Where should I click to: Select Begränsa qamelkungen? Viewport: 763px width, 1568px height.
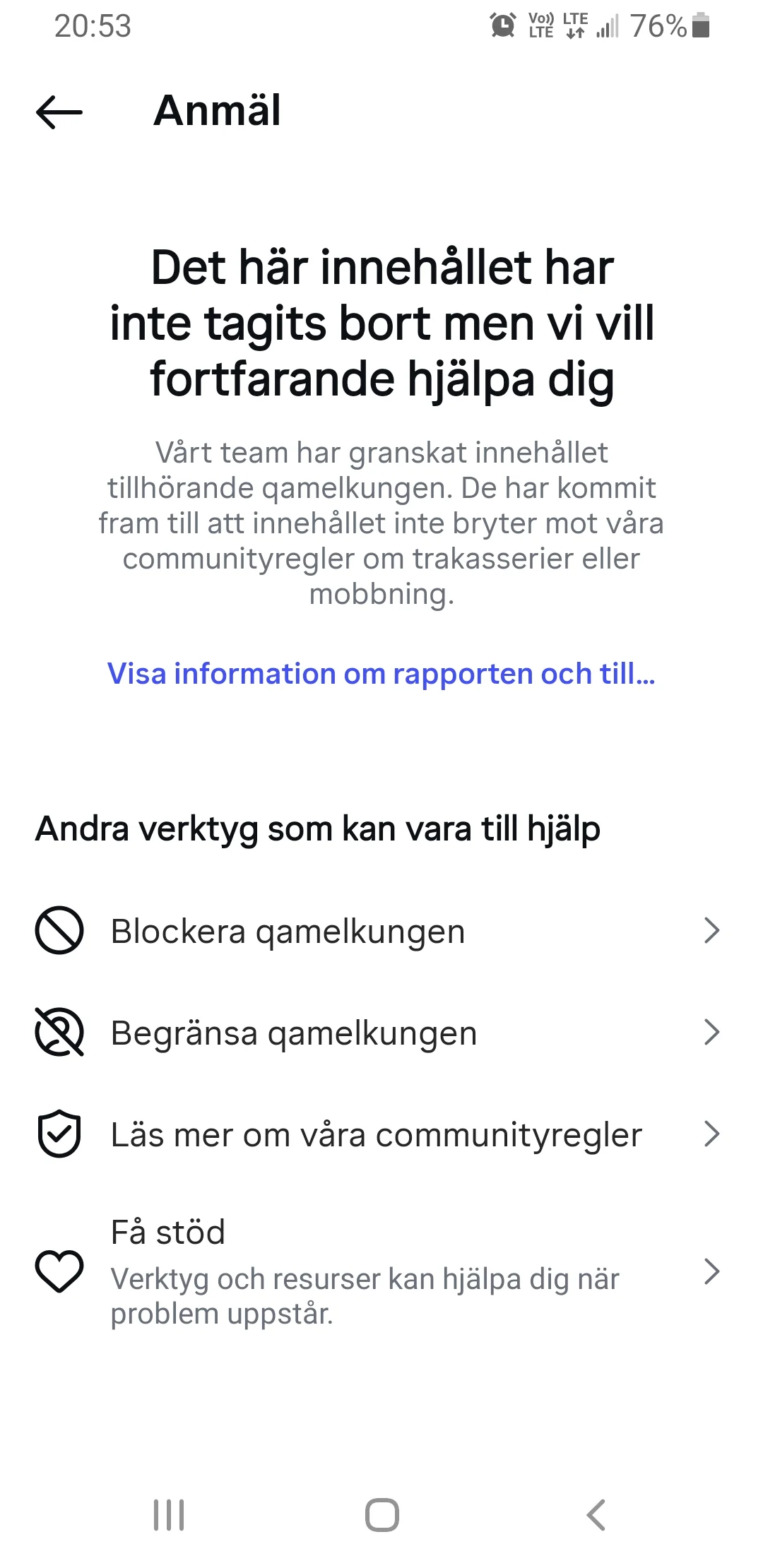point(381,1033)
